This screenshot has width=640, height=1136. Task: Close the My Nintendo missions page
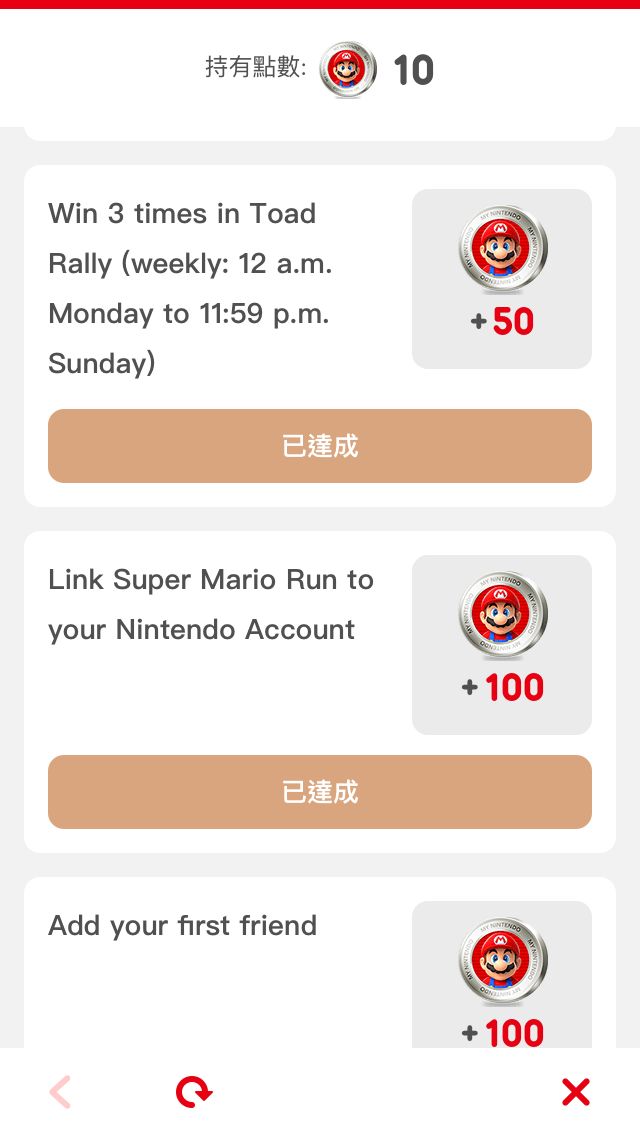[575, 1092]
